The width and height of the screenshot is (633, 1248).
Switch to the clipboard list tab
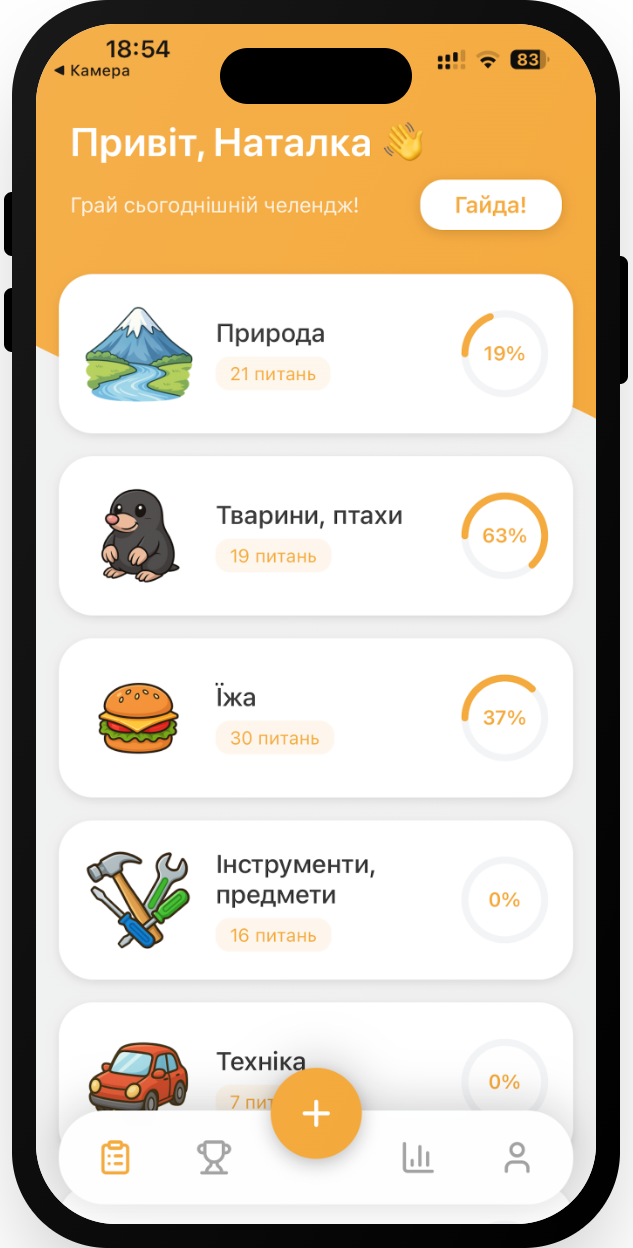(116, 1157)
